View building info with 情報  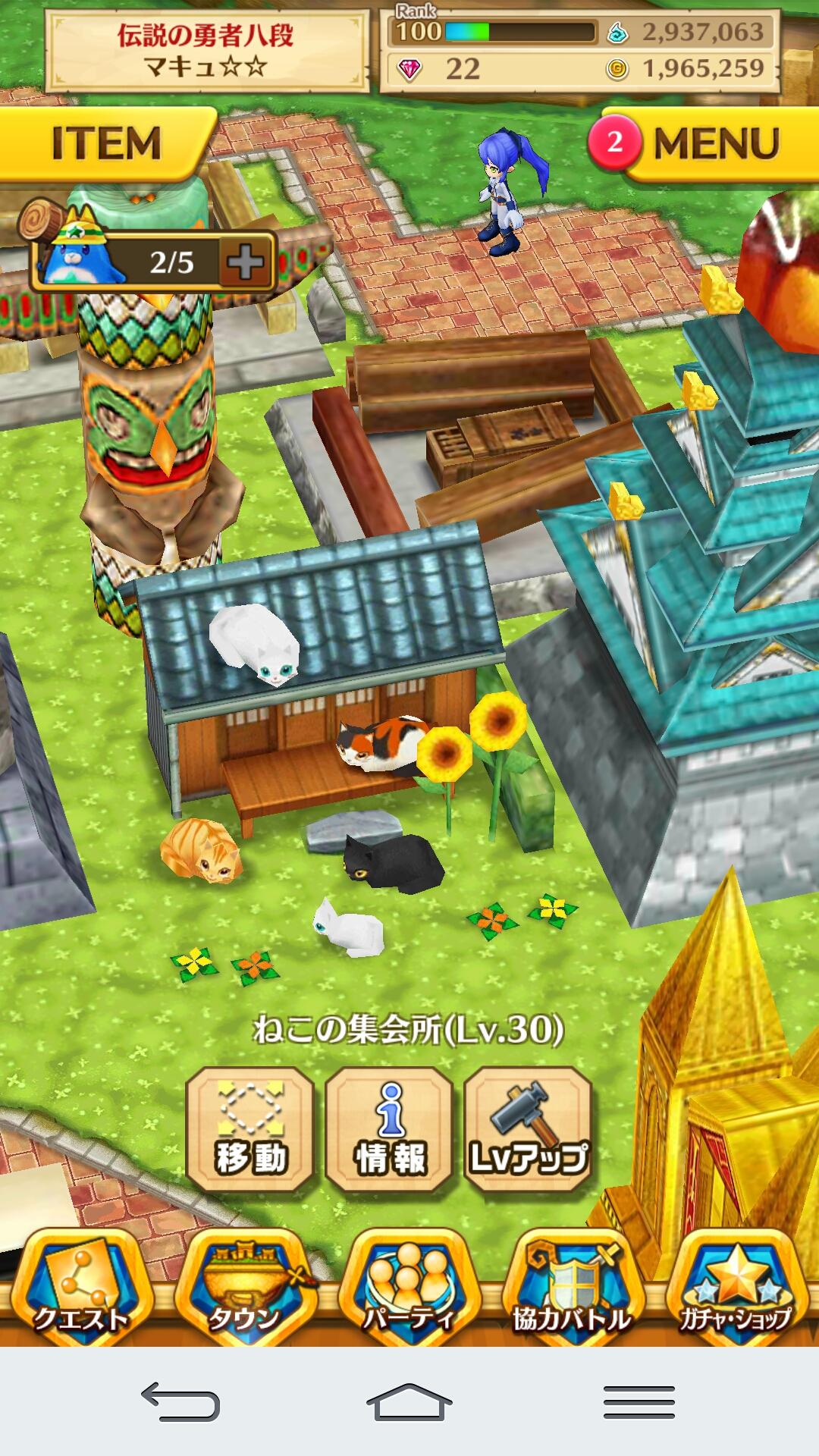389,1128
